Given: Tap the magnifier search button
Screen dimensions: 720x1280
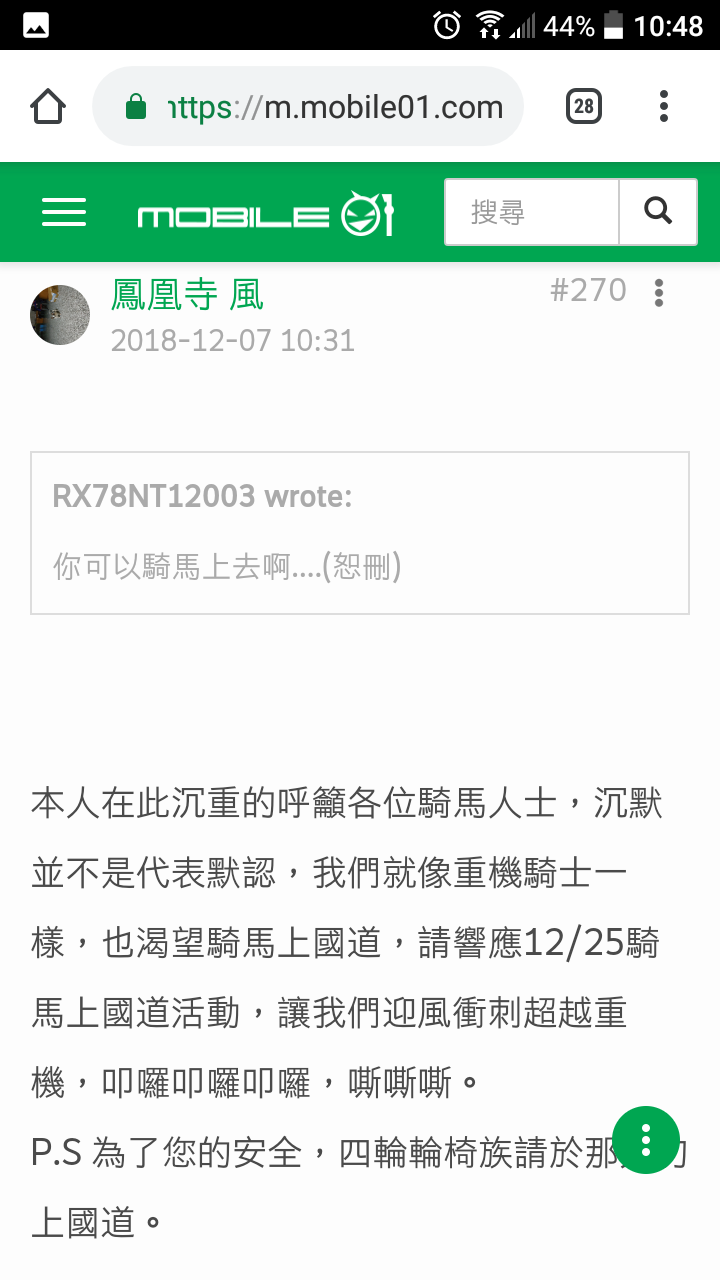Looking at the screenshot, I should (x=657, y=212).
